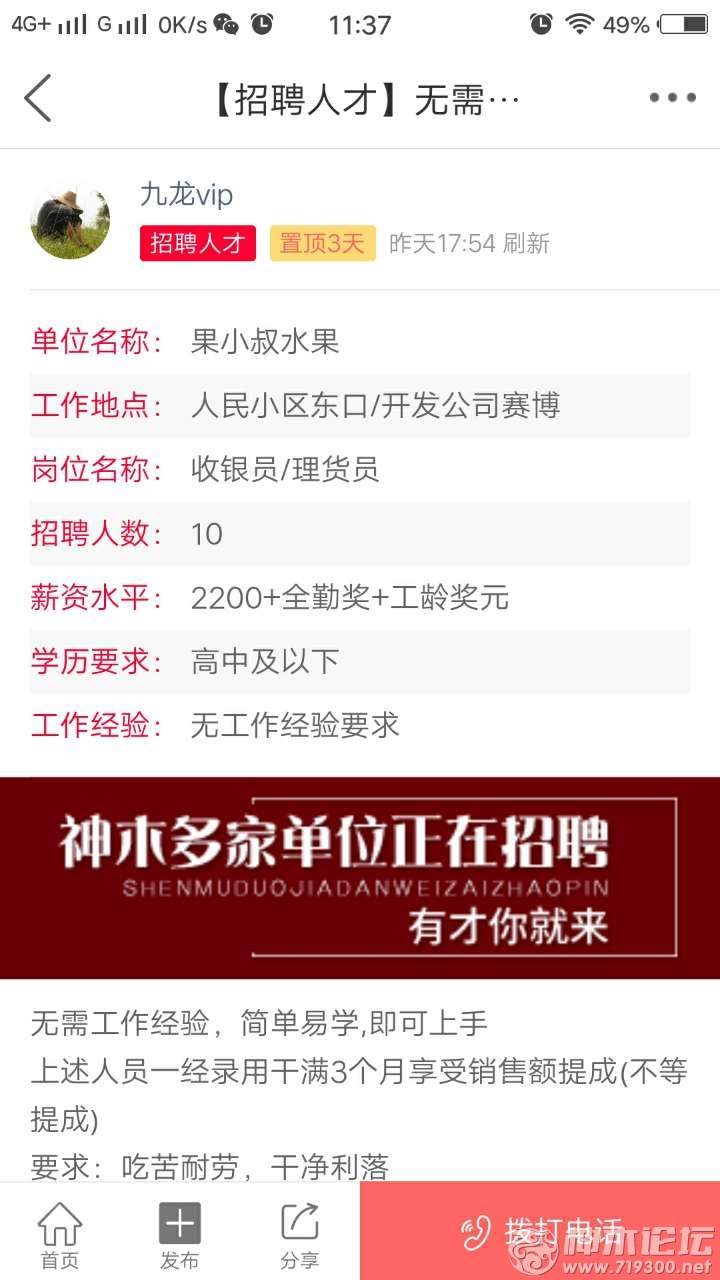
Task: View the poster 九龙vip's avatar
Action: click(x=70, y=220)
